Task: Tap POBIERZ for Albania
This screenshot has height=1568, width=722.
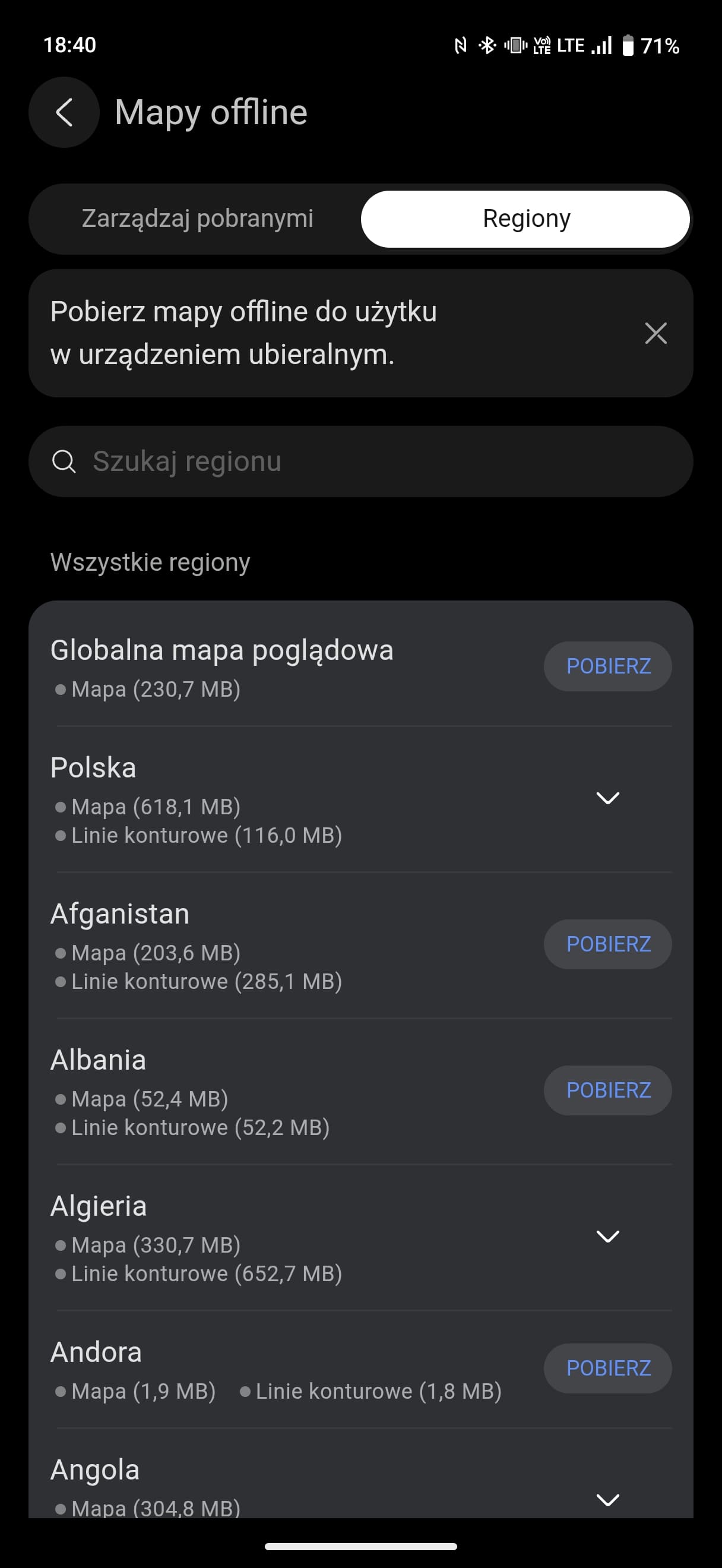Action: pos(607,1090)
